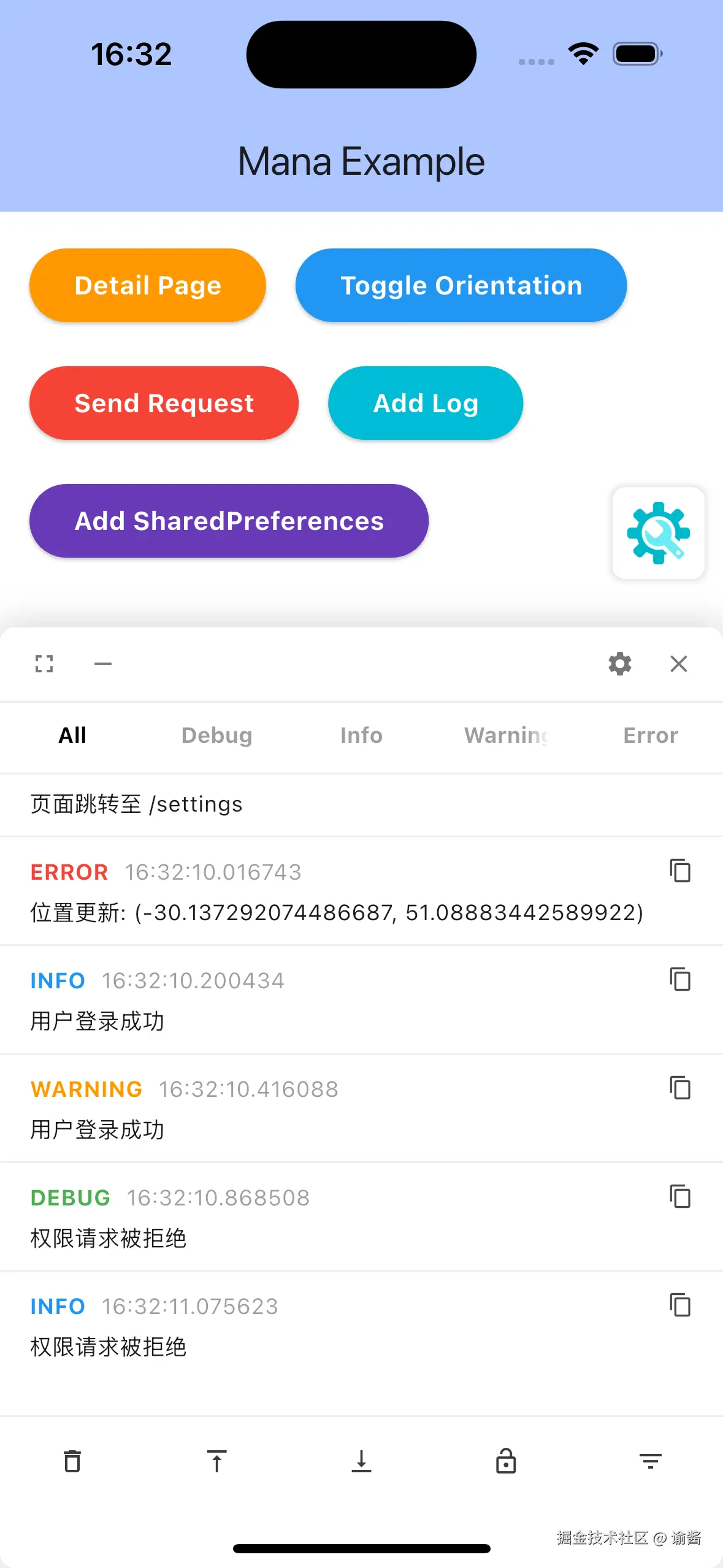This screenshot has width=723, height=1568.
Task: Show only Warning logs
Action: click(x=506, y=735)
